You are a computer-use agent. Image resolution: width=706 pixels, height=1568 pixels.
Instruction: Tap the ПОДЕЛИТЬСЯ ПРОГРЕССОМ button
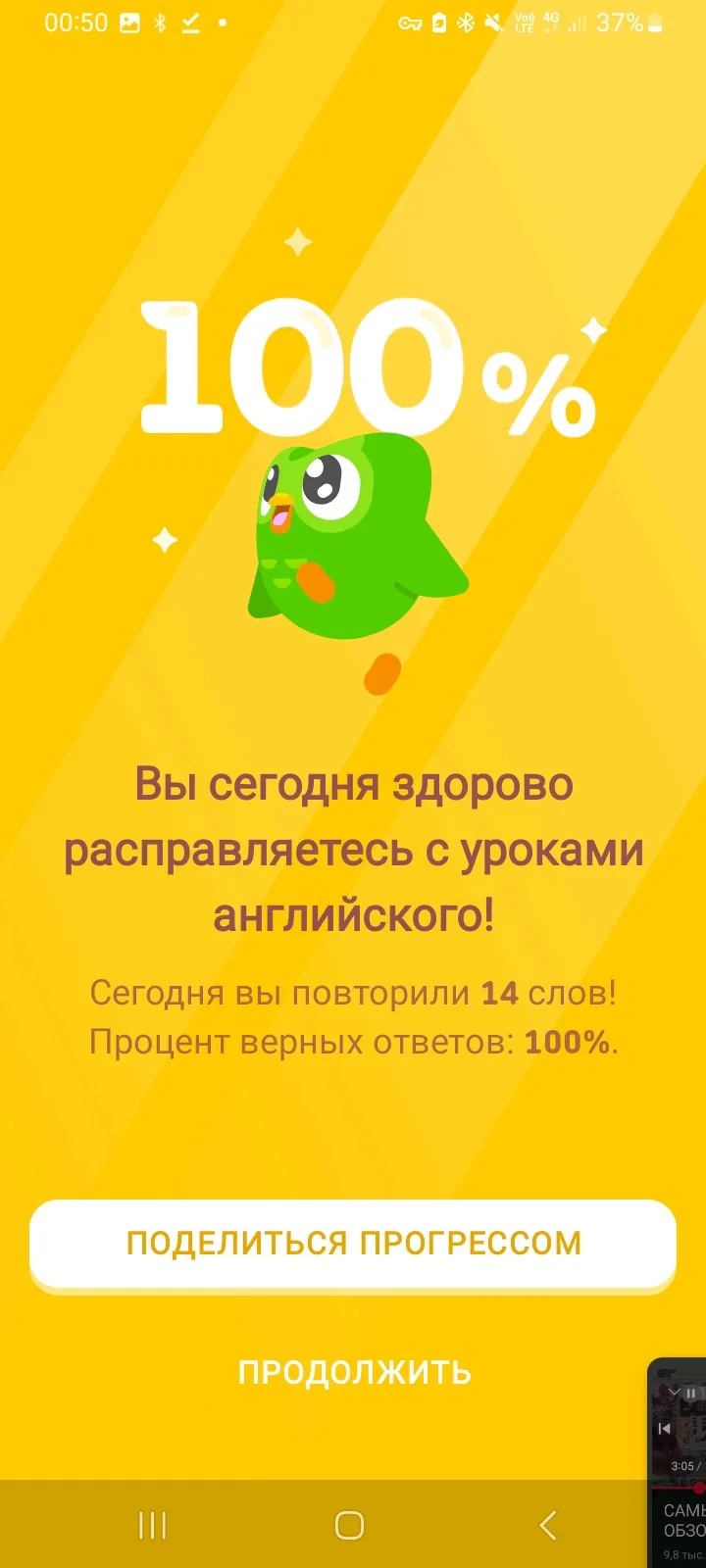click(353, 1243)
